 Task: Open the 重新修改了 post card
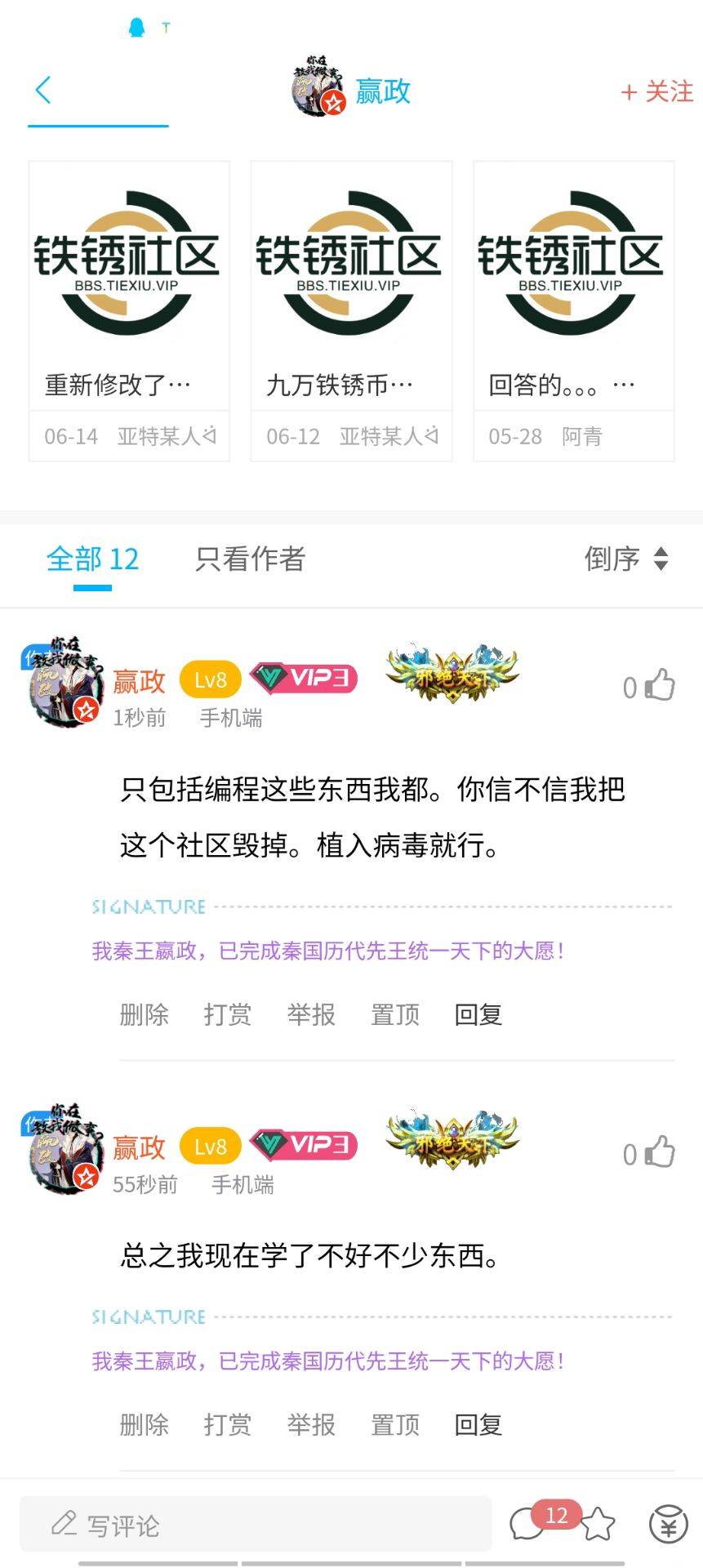click(x=129, y=310)
